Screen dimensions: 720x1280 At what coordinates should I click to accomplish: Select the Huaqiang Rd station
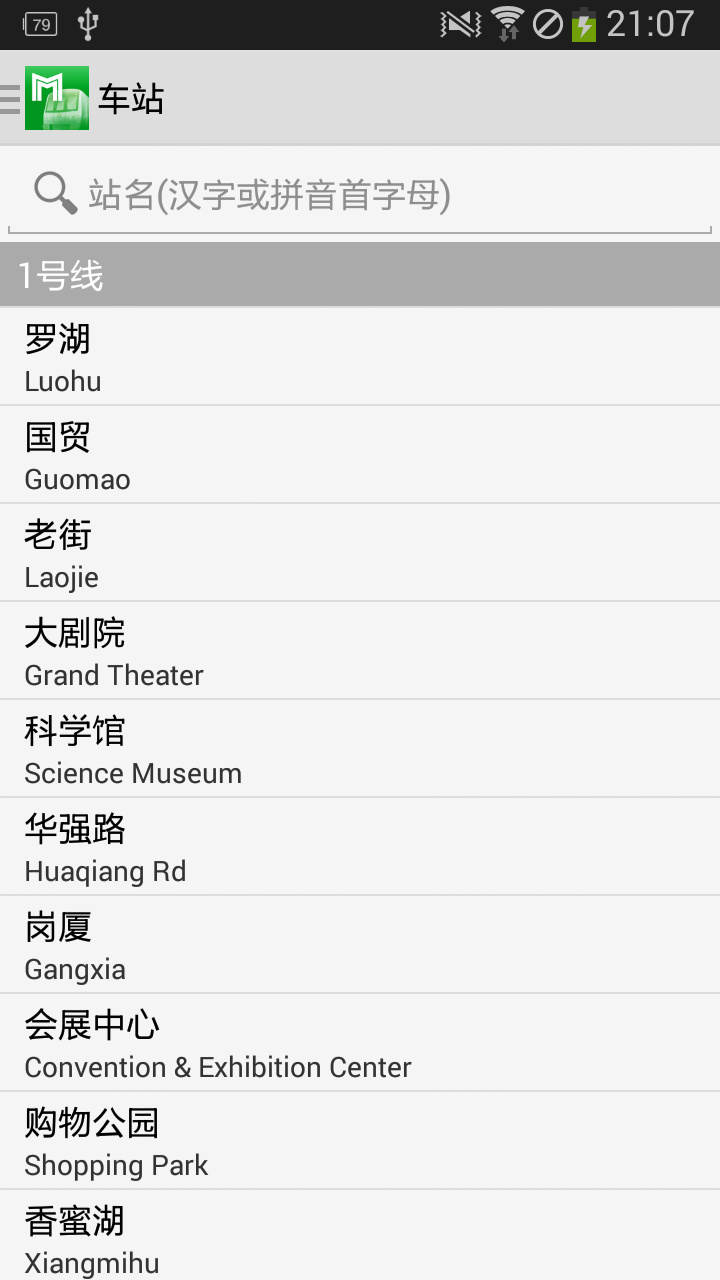360,847
